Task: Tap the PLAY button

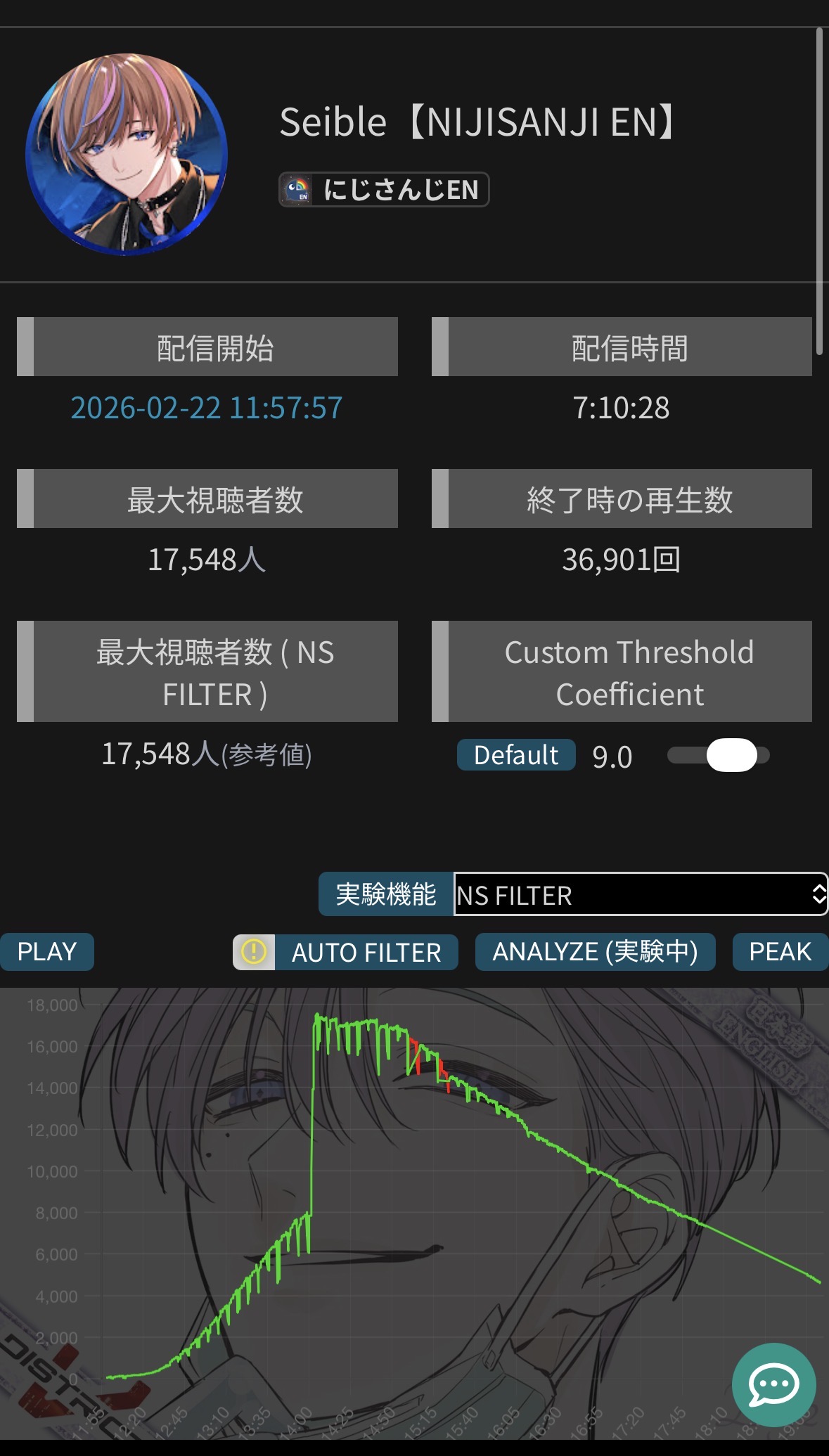Action: pos(46,952)
